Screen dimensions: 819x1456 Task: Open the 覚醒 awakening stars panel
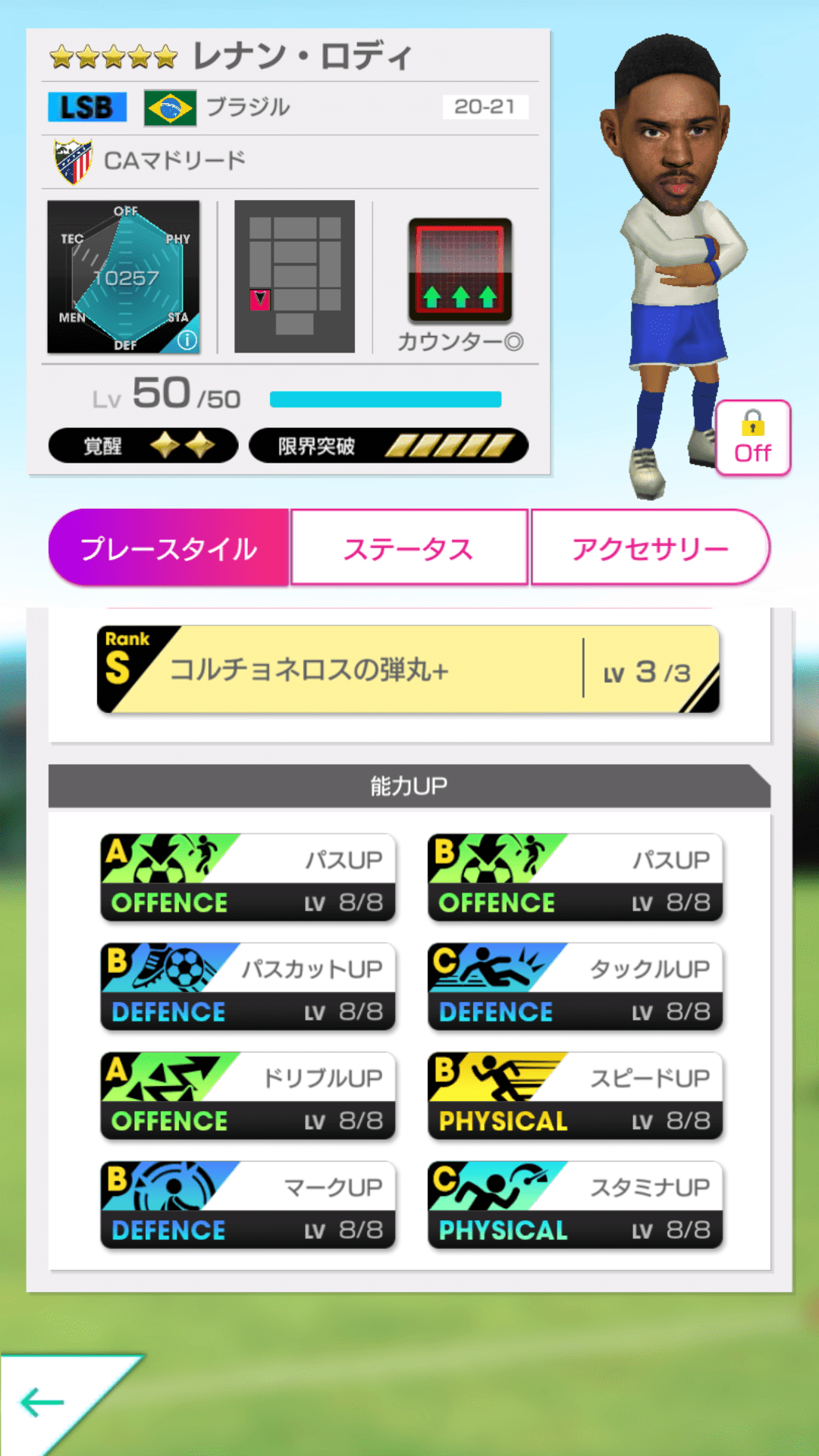point(143,446)
